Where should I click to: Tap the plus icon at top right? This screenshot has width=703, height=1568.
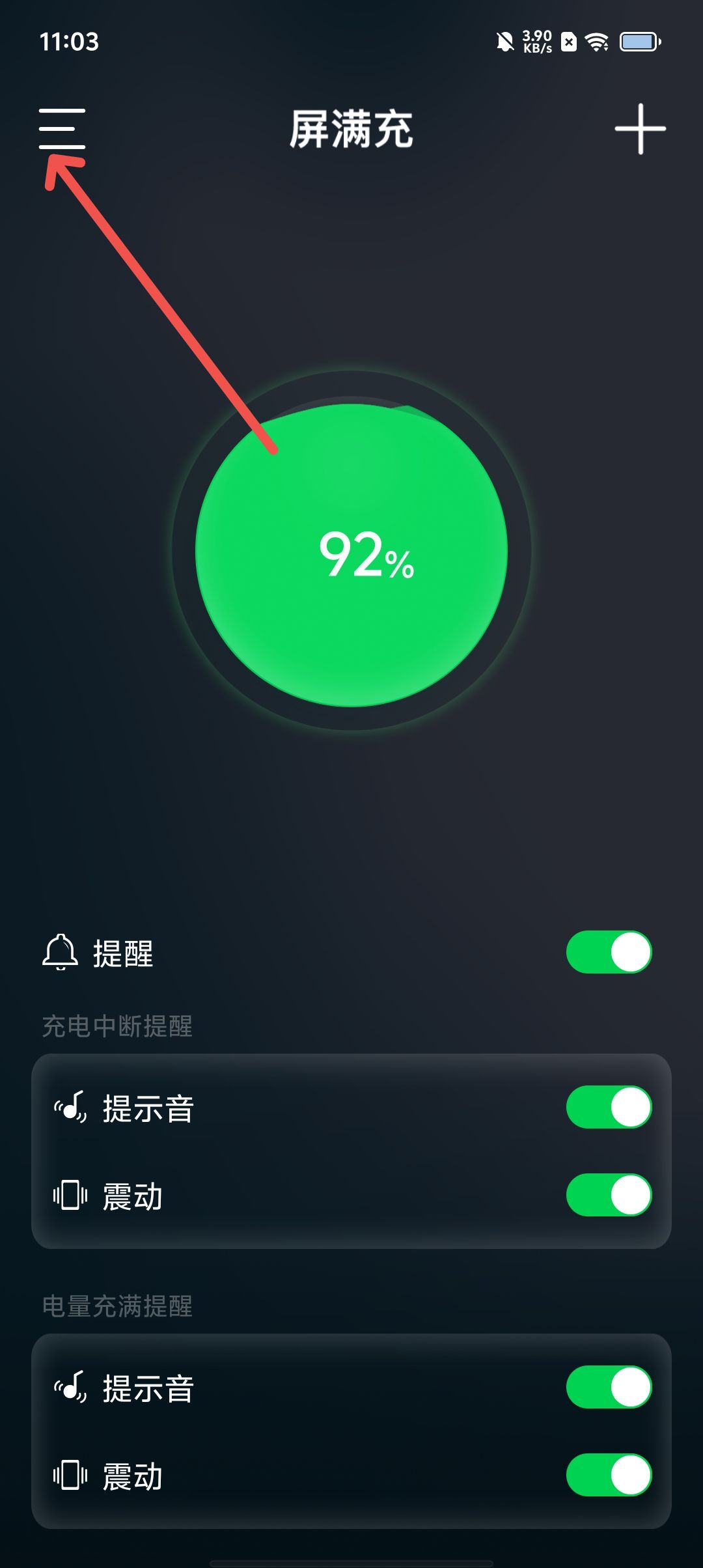click(640, 129)
